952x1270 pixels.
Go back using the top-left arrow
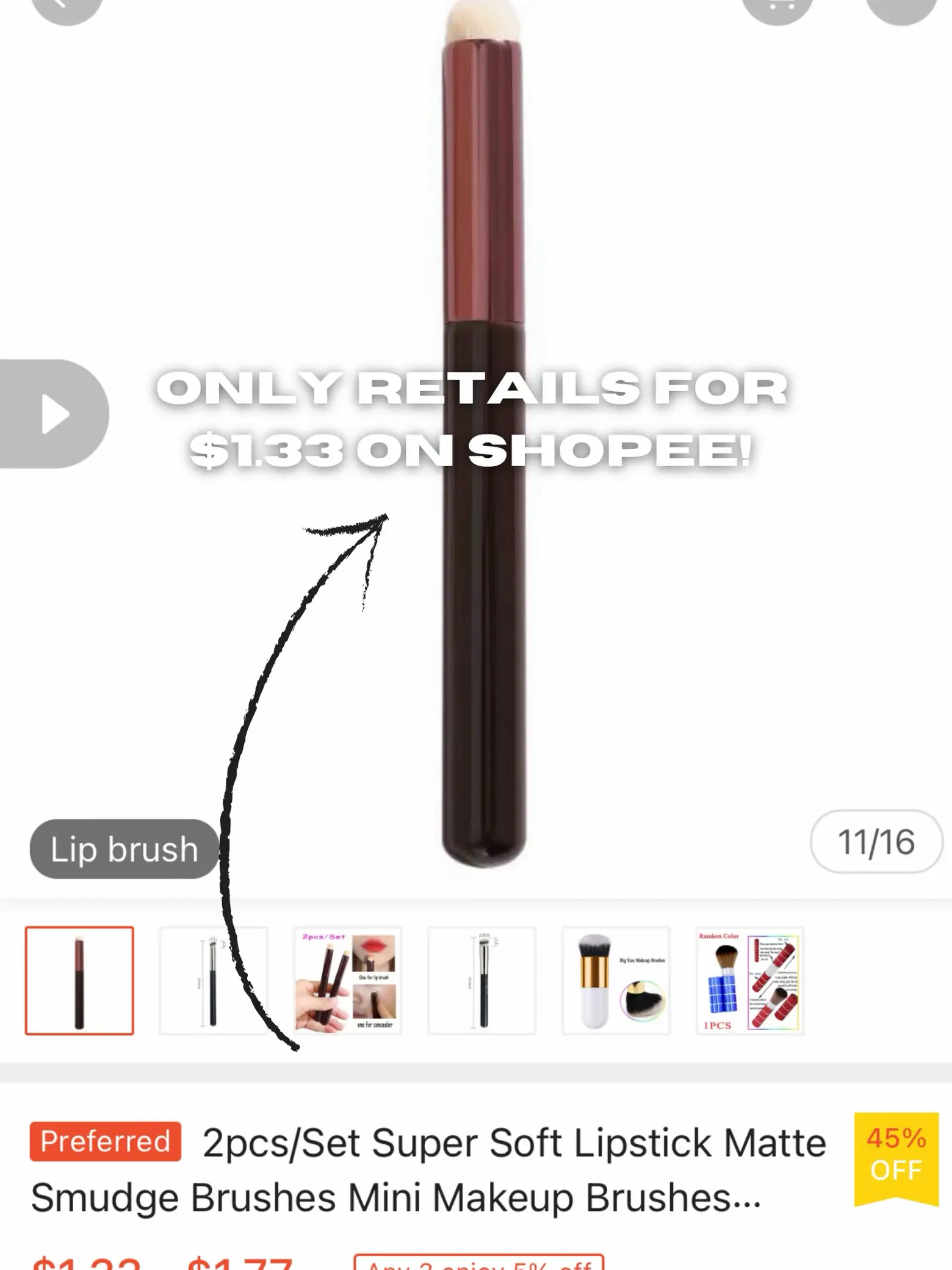point(66,6)
